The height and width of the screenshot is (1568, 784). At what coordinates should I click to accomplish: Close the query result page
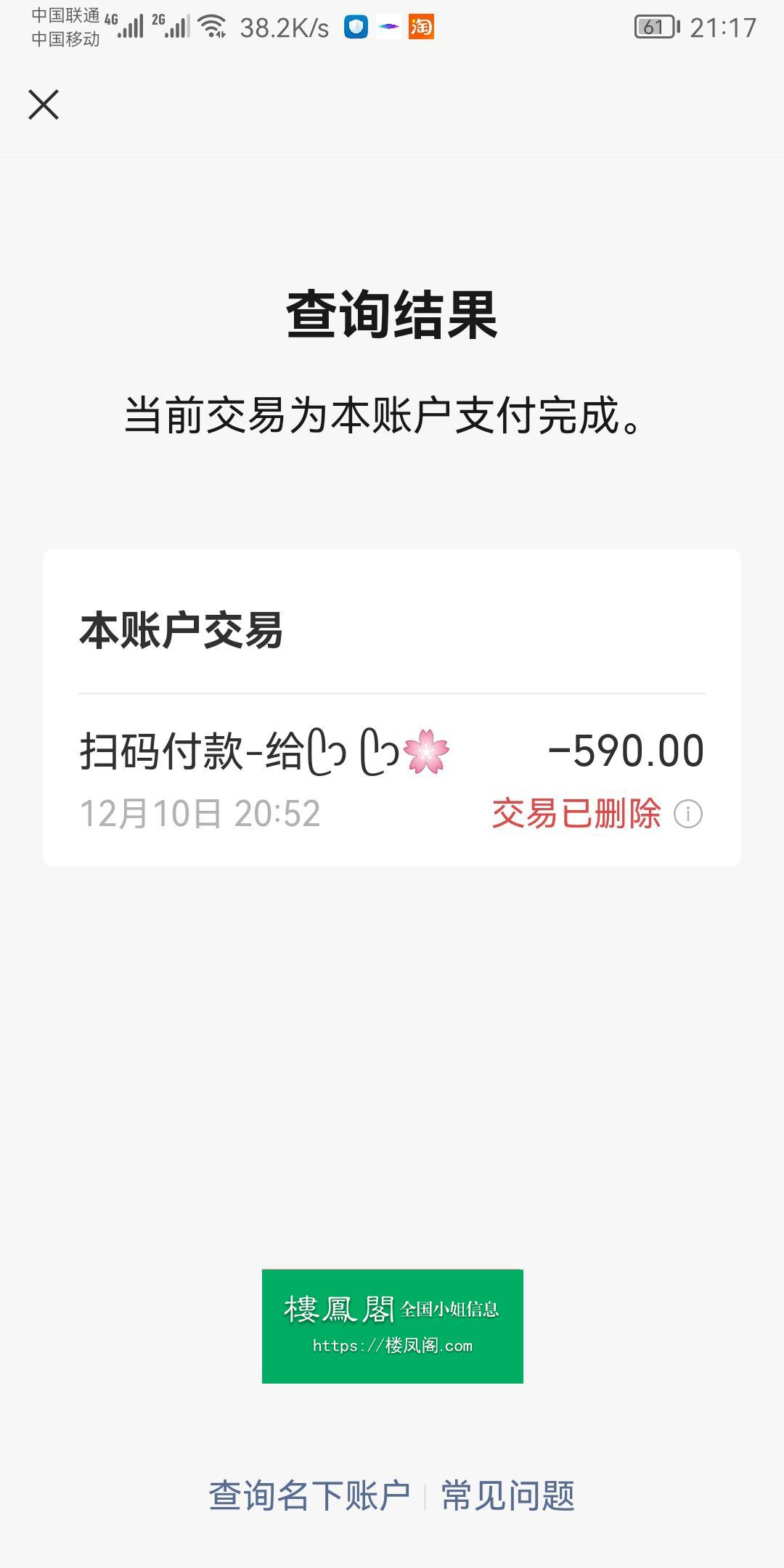[x=44, y=105]
